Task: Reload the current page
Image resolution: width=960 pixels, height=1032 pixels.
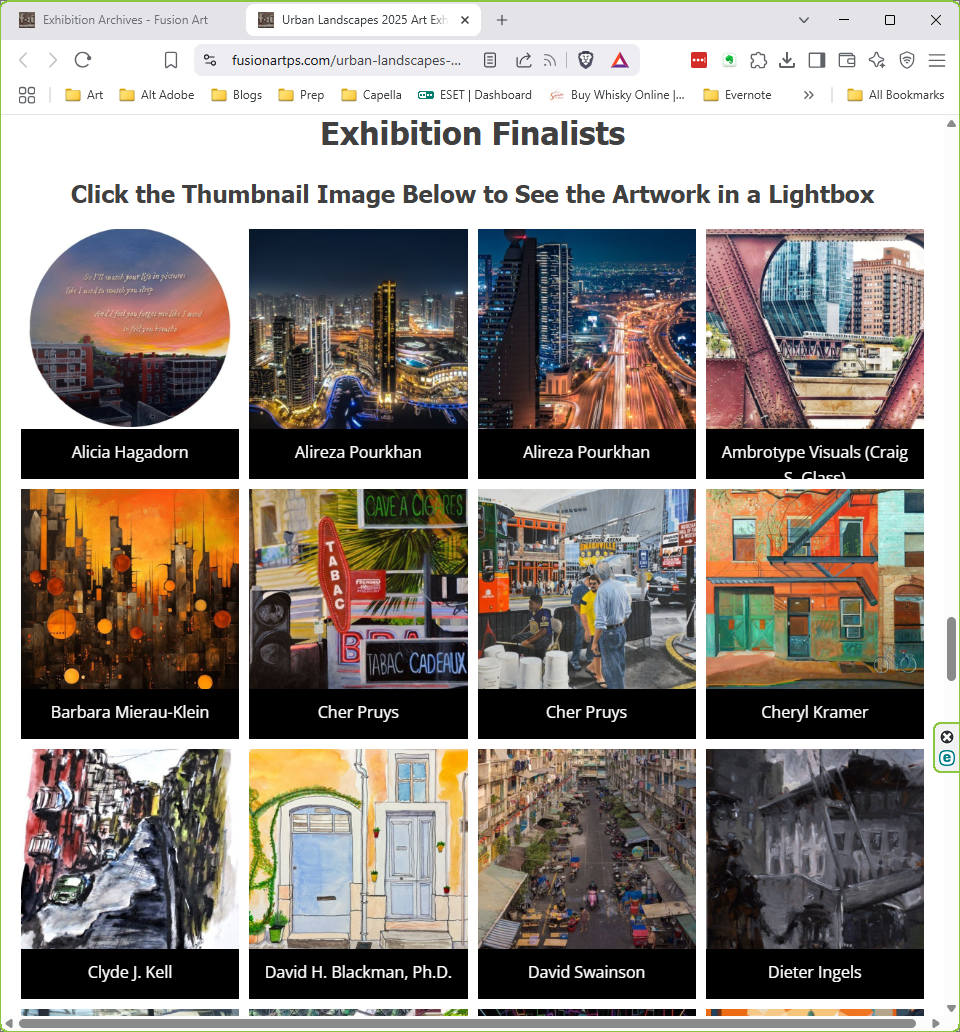Action: [83, 60]
